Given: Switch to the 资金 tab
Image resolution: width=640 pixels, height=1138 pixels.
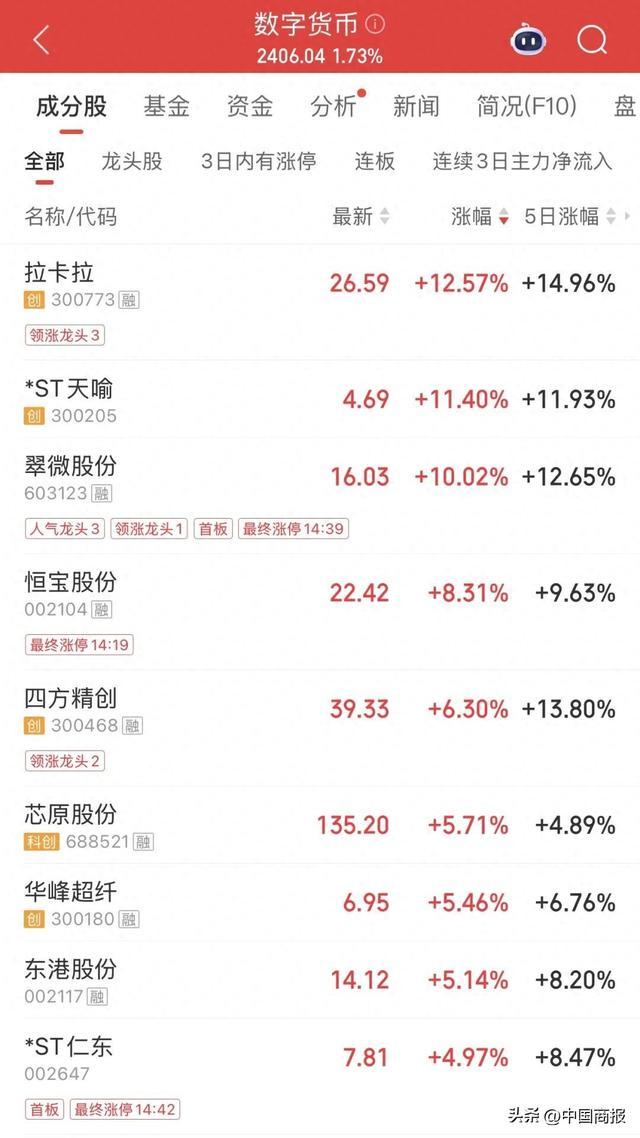Looking at the screenshot, I should coord(249,106).
